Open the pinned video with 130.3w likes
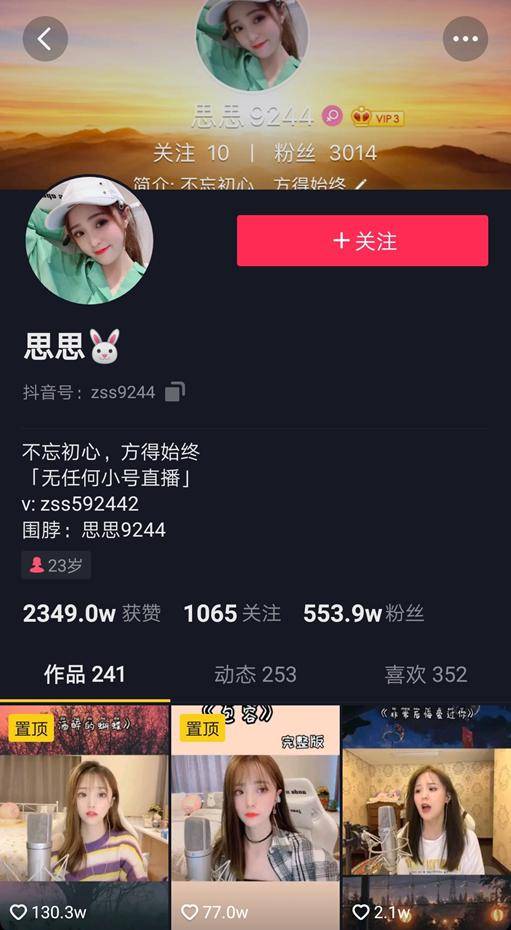 click(x=85, y=817)
